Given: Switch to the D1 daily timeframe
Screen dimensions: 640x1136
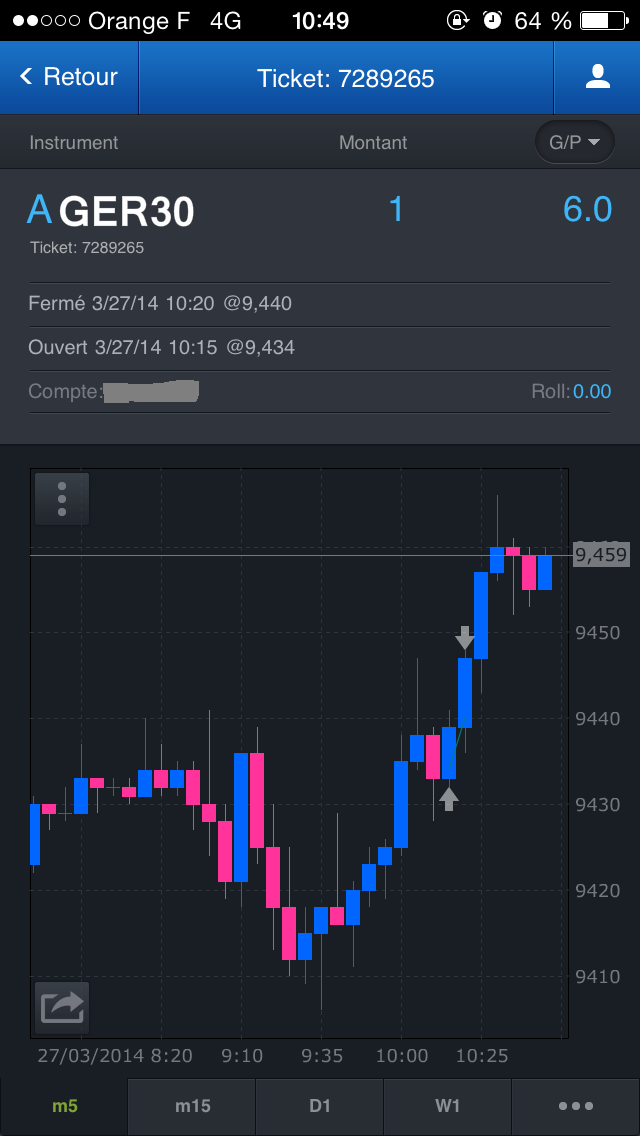Looking at the screenshot, I should [320, 1106].
